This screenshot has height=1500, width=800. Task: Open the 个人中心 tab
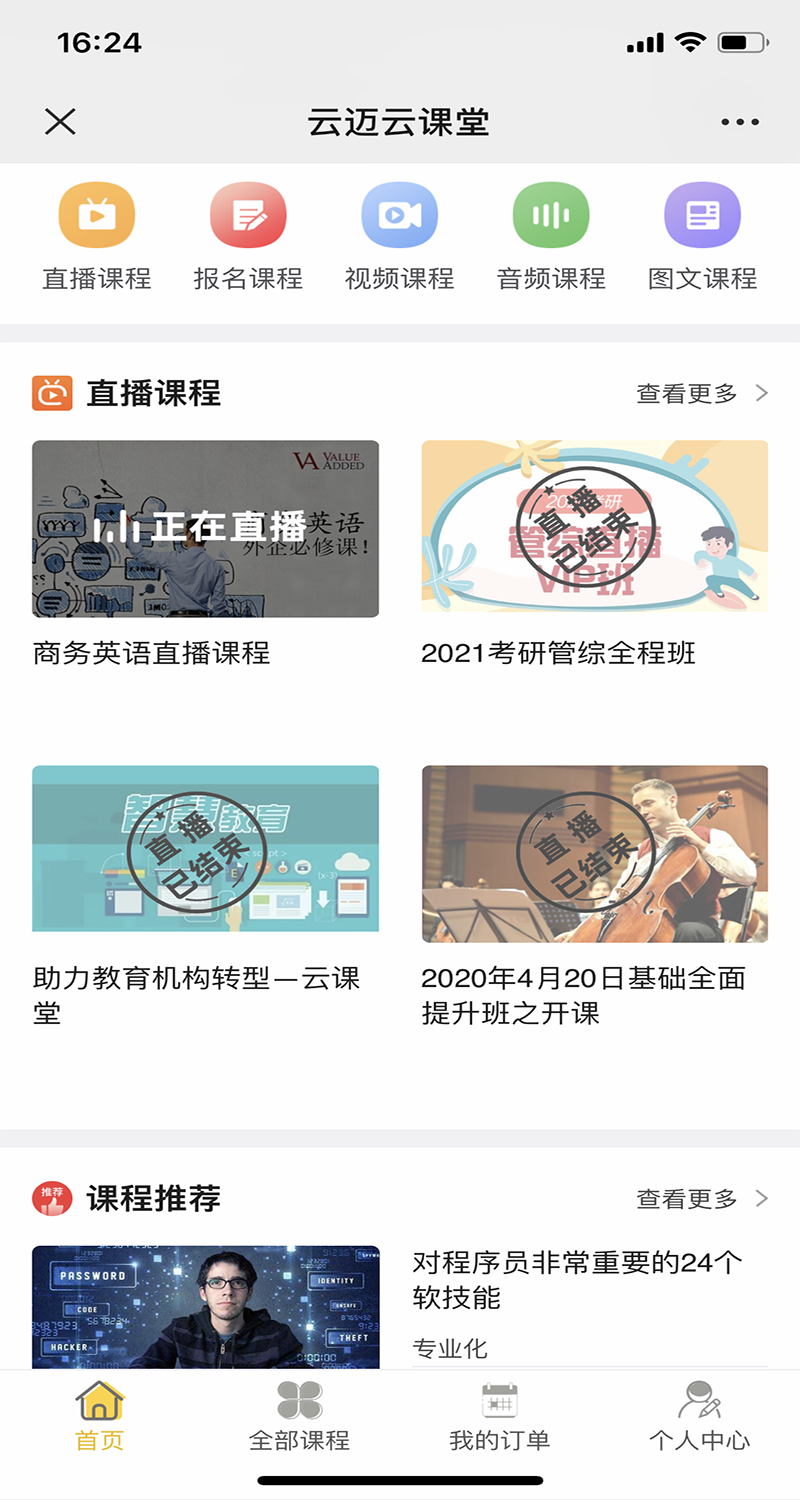pyautogui.click(x=699, y=1415)
